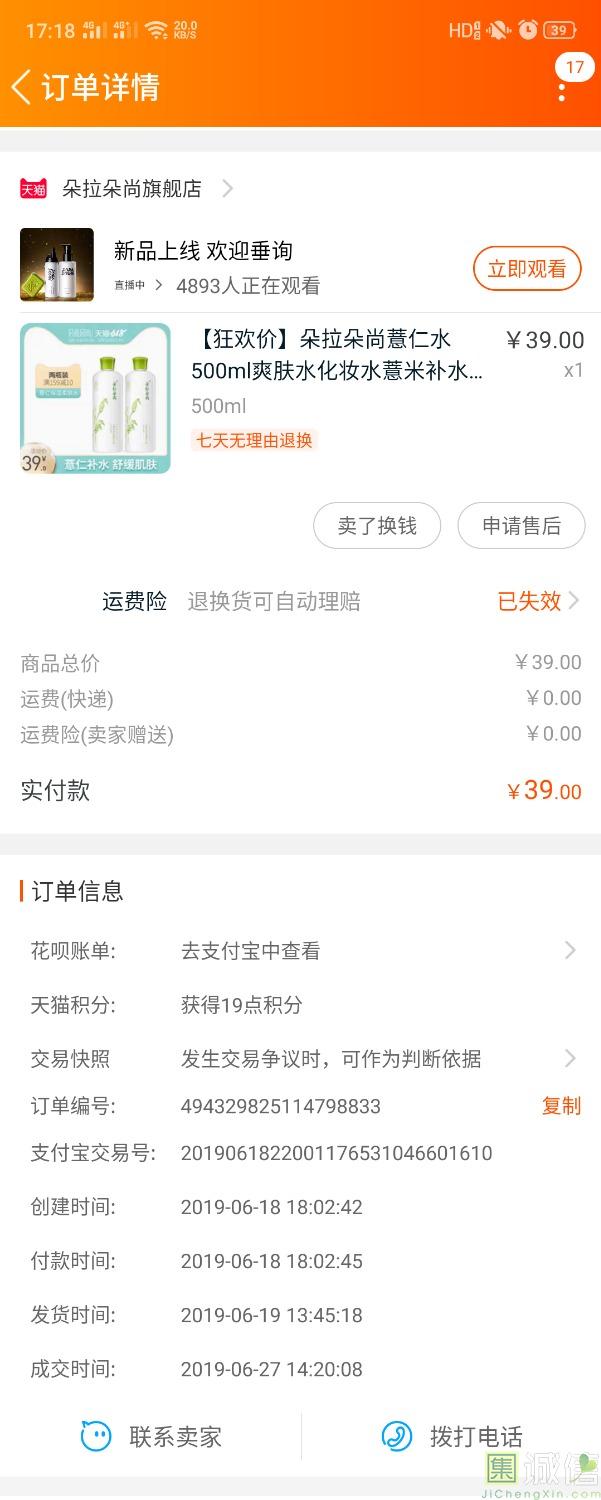
Task: Open the three-dot overflow menu
Action: pyautogui.click(x=562, y=90)
